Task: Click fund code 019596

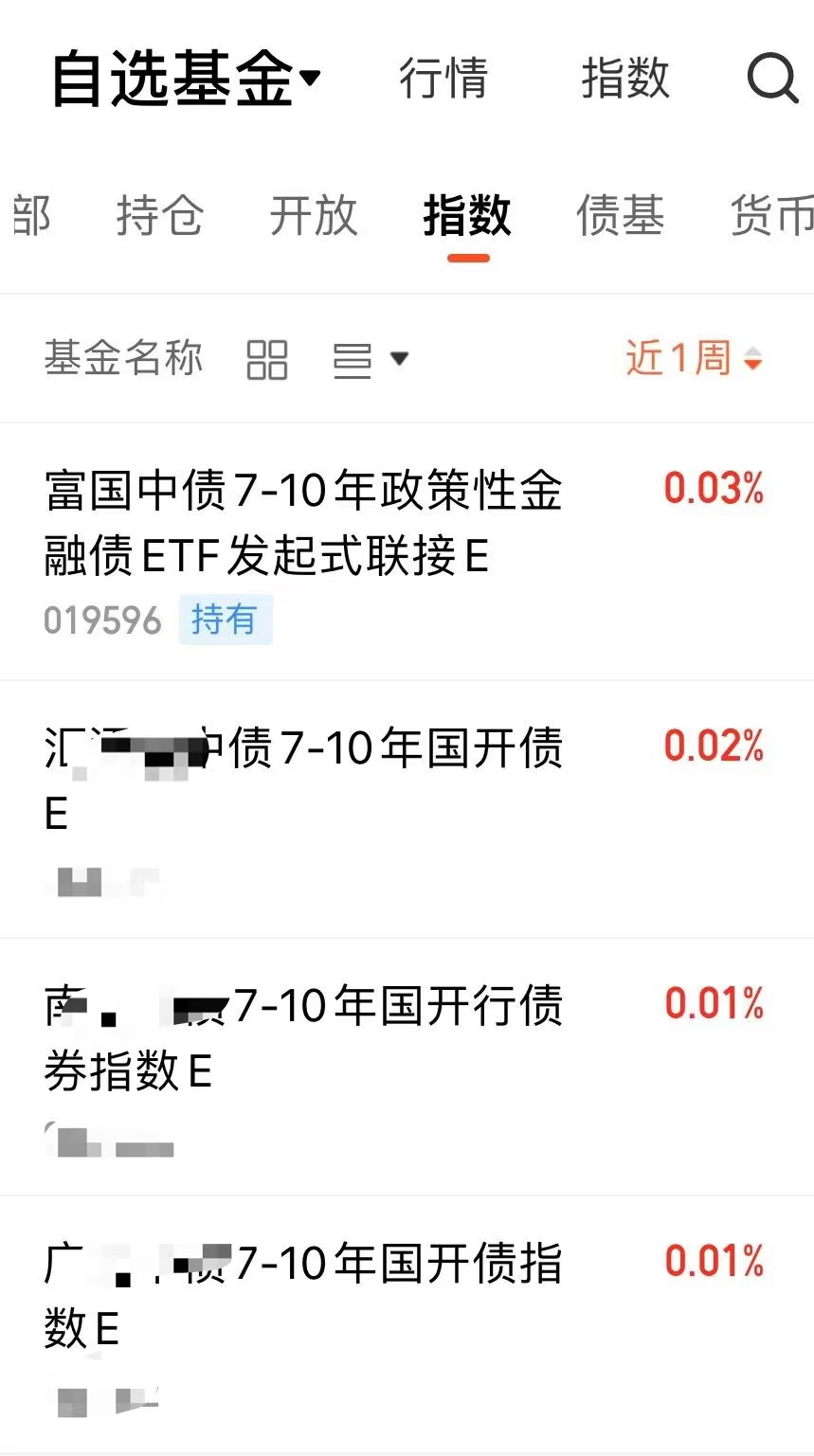Action: [x=102, y=620]
